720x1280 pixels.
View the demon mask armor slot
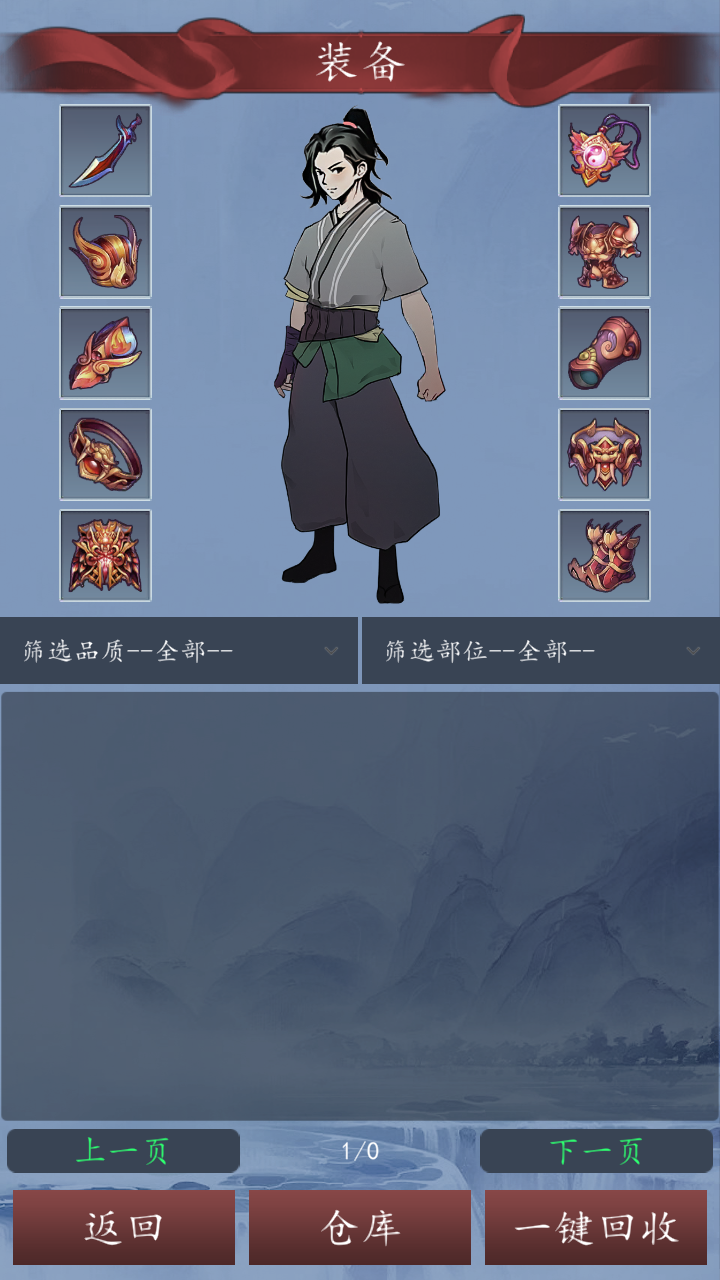(x=105, y=555)
